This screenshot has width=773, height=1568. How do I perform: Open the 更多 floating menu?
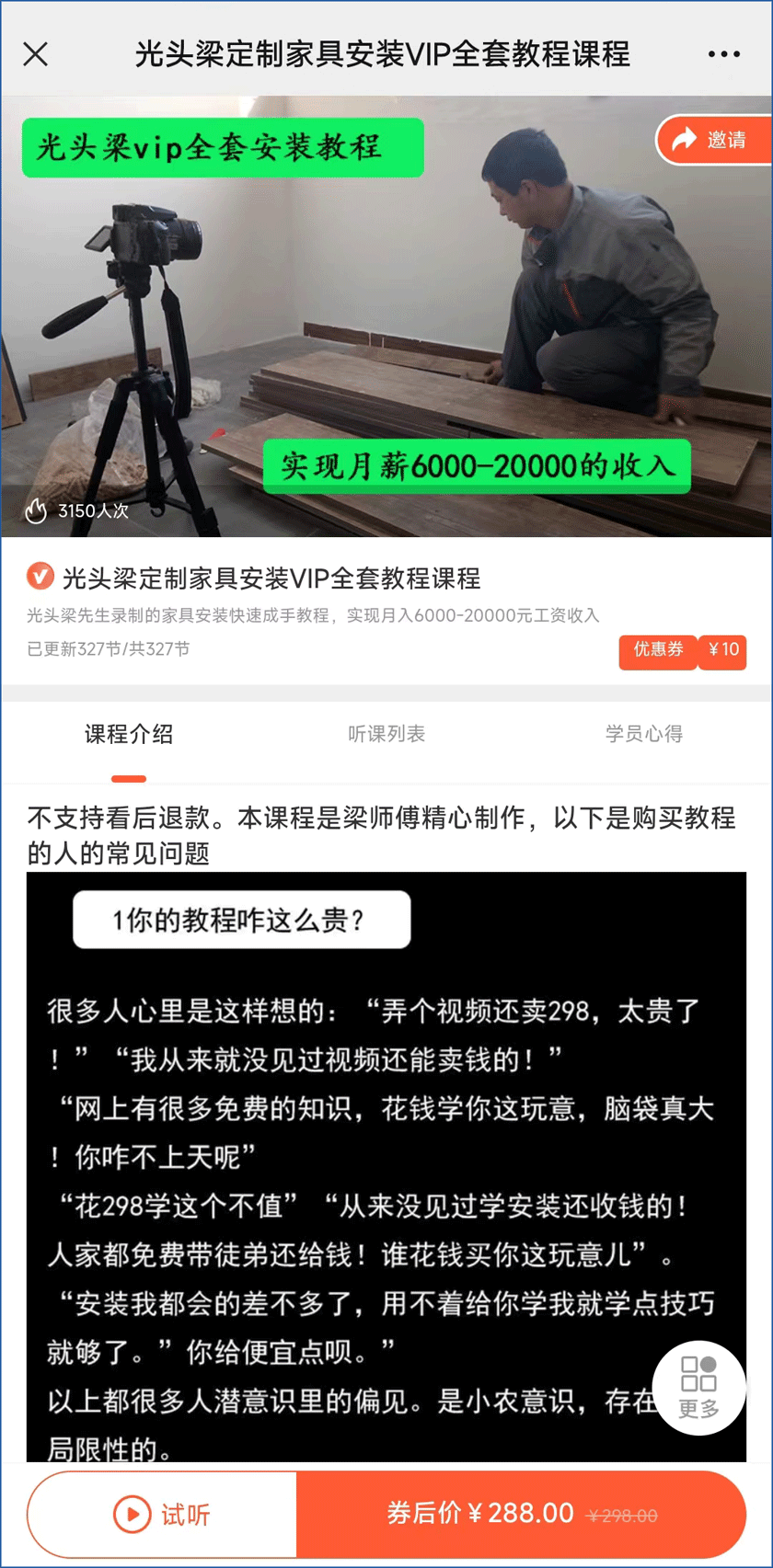click(698, 1387)
